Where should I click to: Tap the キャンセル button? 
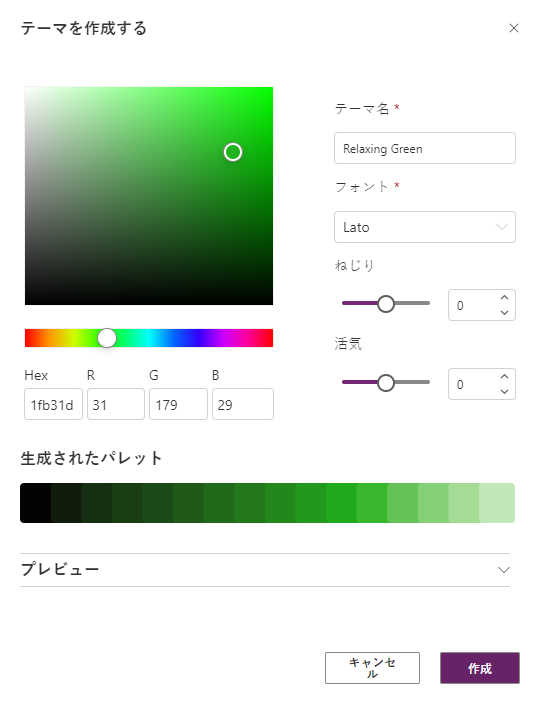[x=372, y=668]
